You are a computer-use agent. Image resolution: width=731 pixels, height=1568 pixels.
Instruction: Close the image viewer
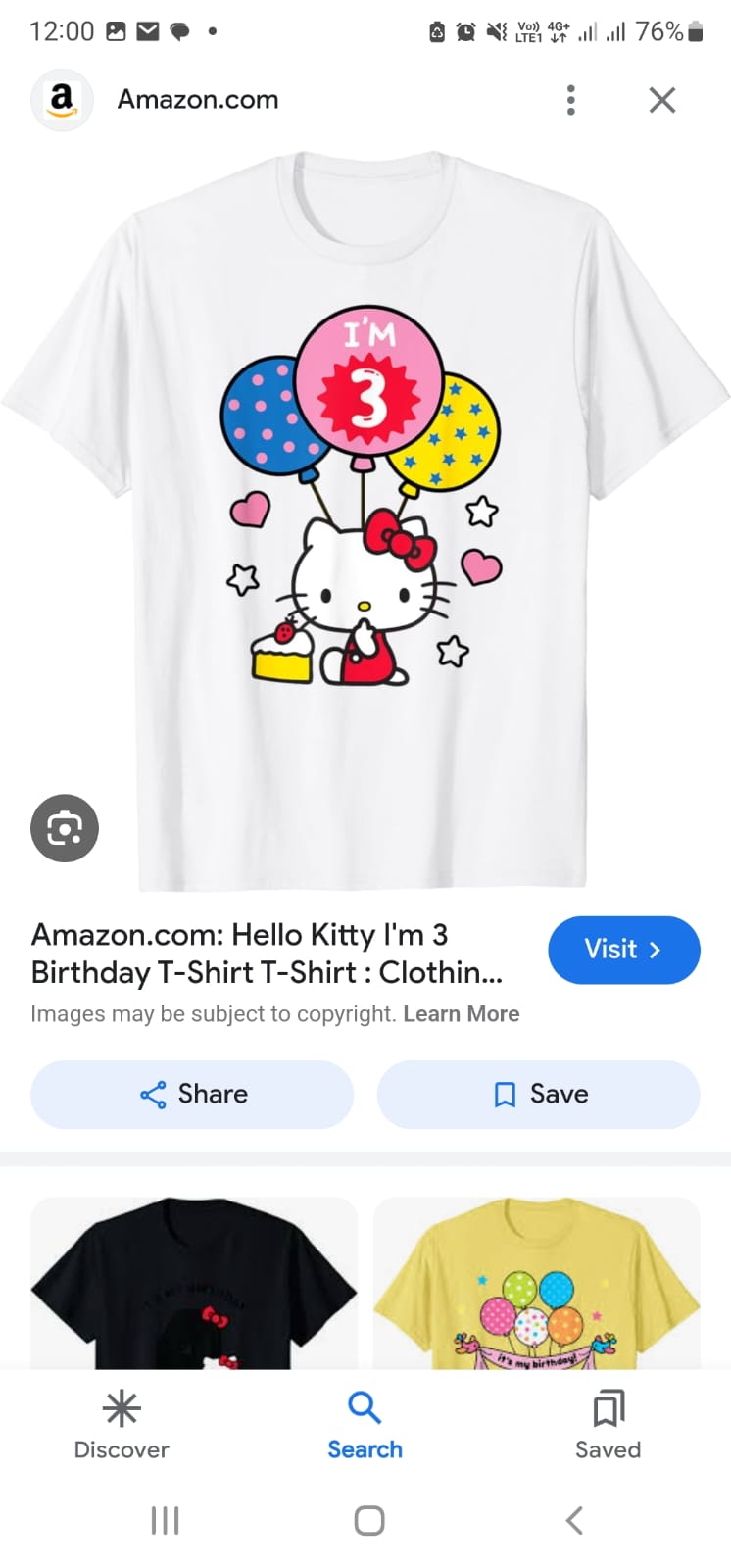pyautogui.click(x=662, y=100)
